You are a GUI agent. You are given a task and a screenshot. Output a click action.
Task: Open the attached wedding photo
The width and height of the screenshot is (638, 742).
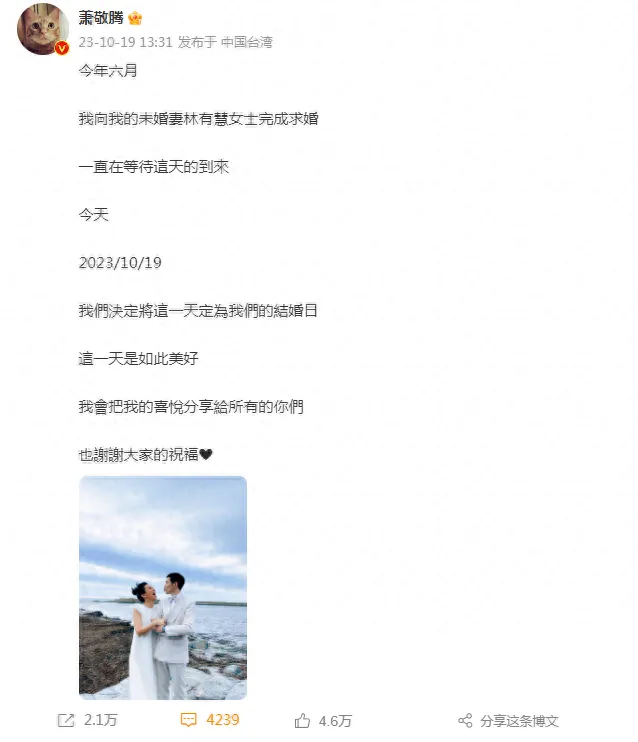click(162, 587)
